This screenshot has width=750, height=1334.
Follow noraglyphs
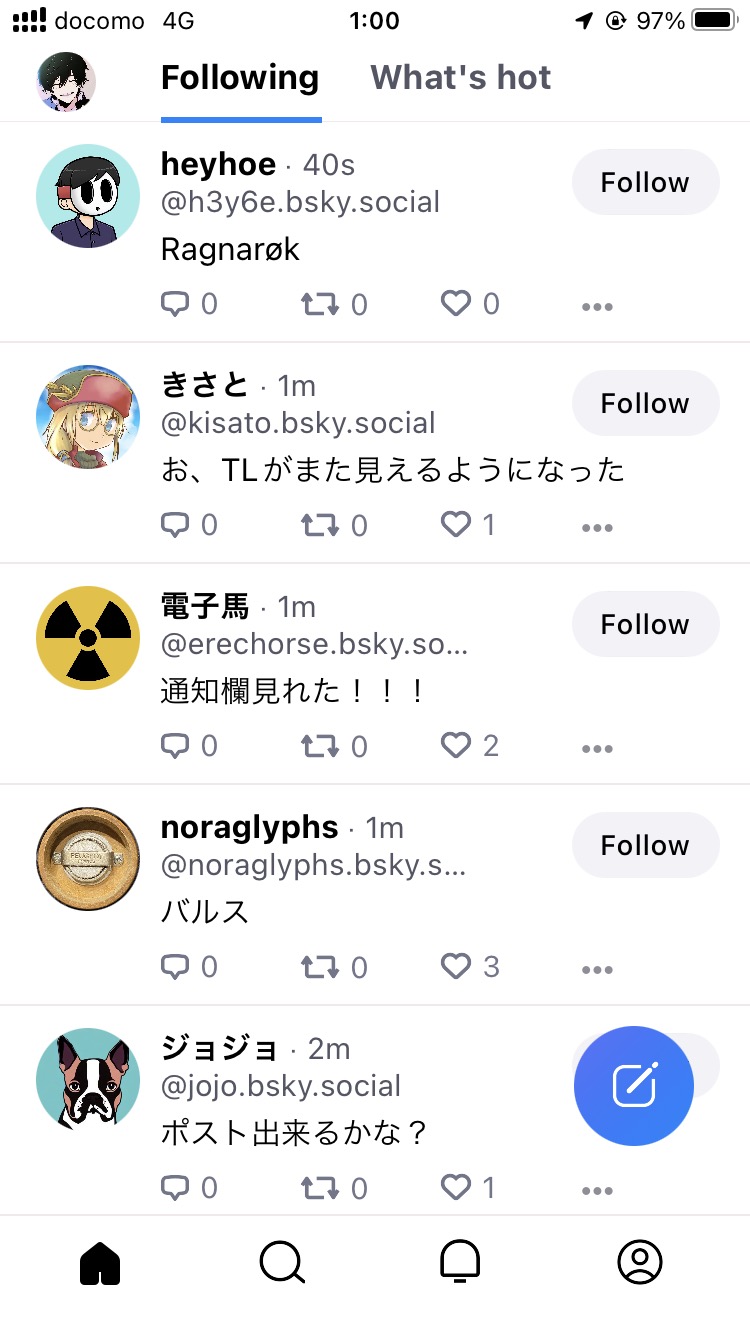click(x=645, y=845)
